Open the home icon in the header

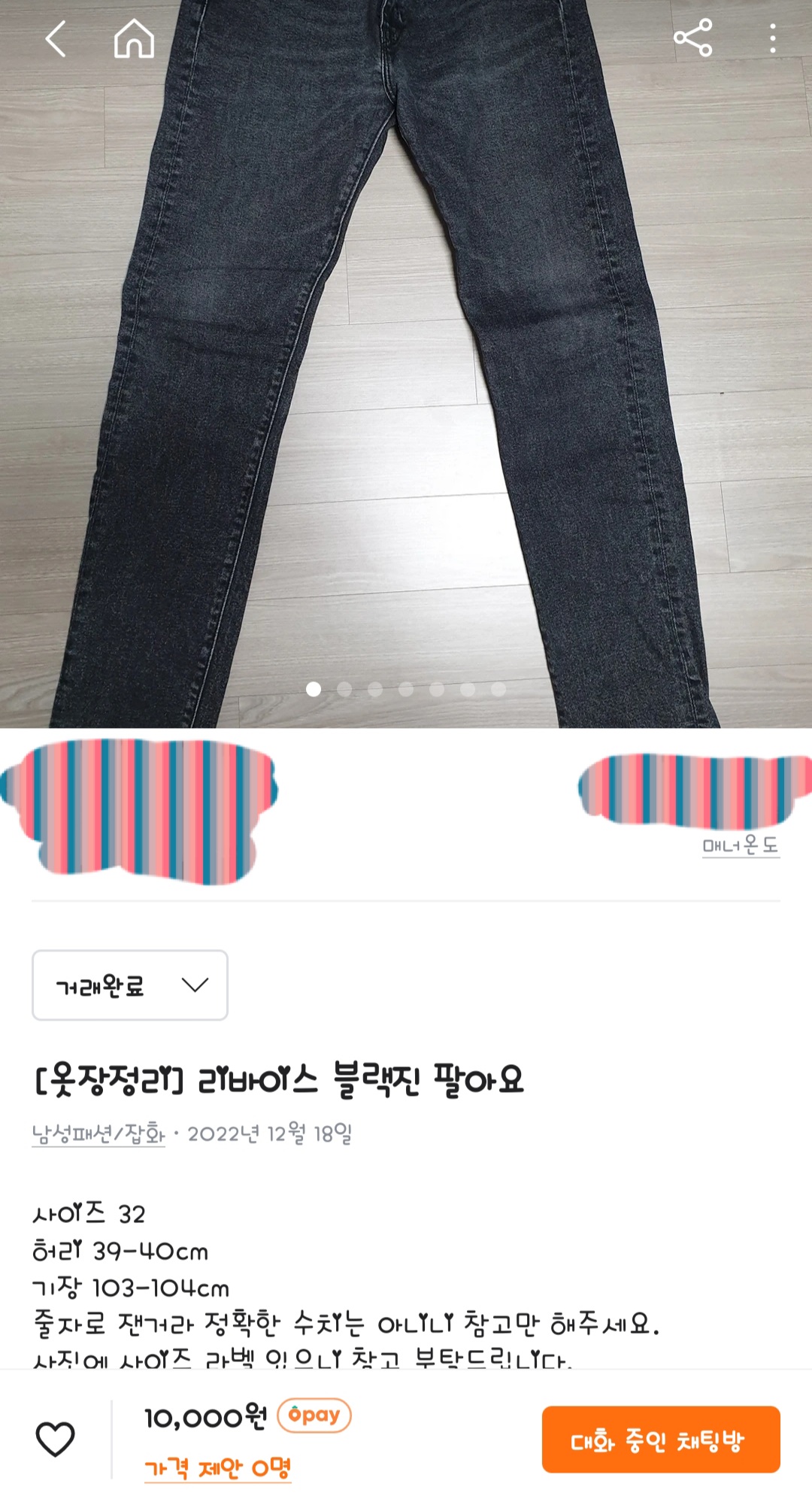click(x=134, y=38)
